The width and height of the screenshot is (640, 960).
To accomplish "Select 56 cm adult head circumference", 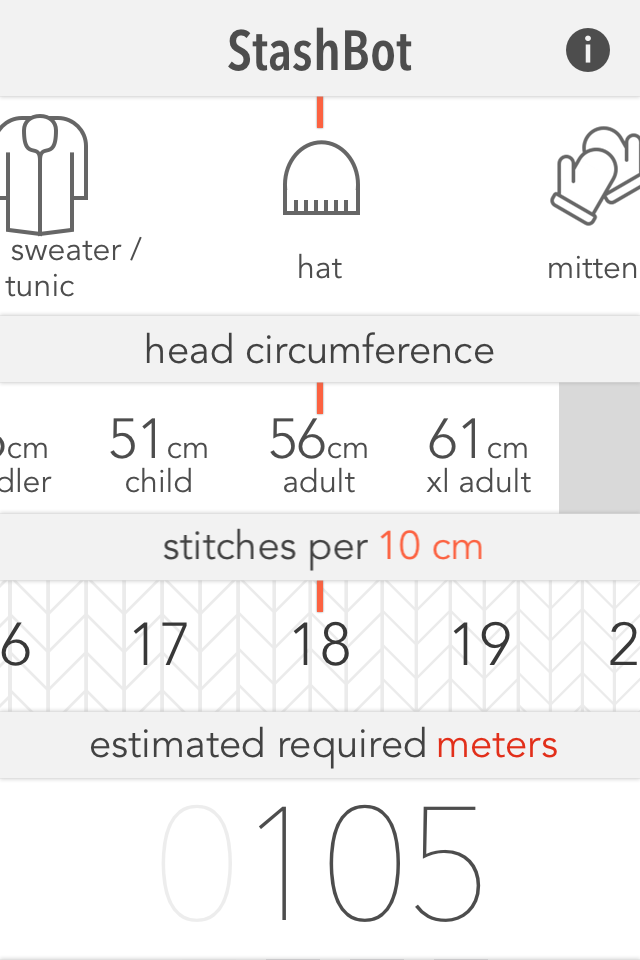I will [x=319, y=455].
